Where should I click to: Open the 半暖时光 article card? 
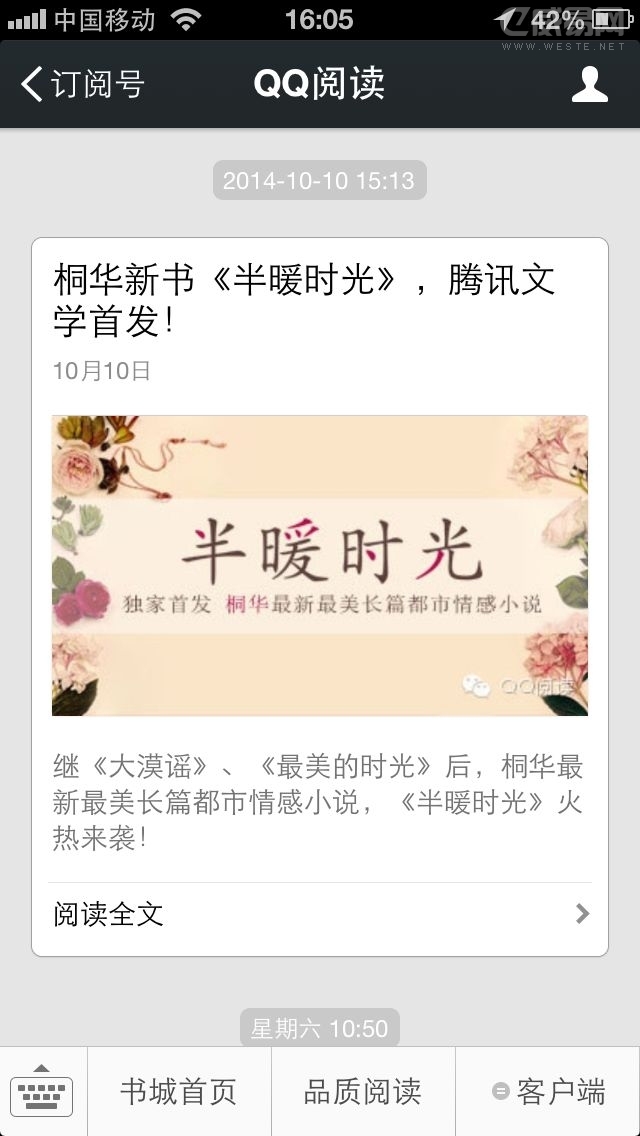tap(320, 565)
